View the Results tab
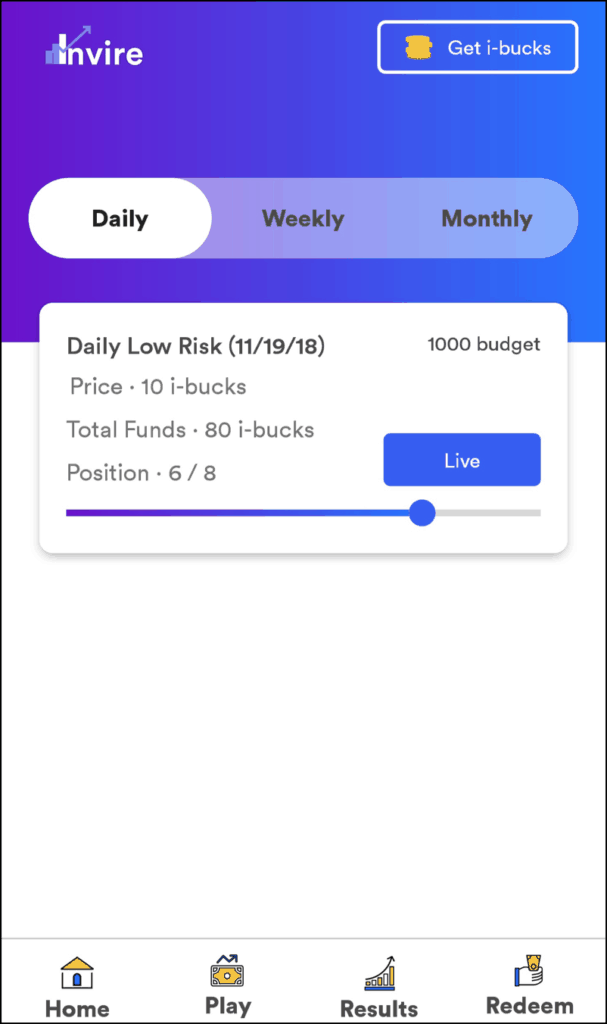Image resolution: width=607 pixels, height=1024 pixels. pos(379,986)
